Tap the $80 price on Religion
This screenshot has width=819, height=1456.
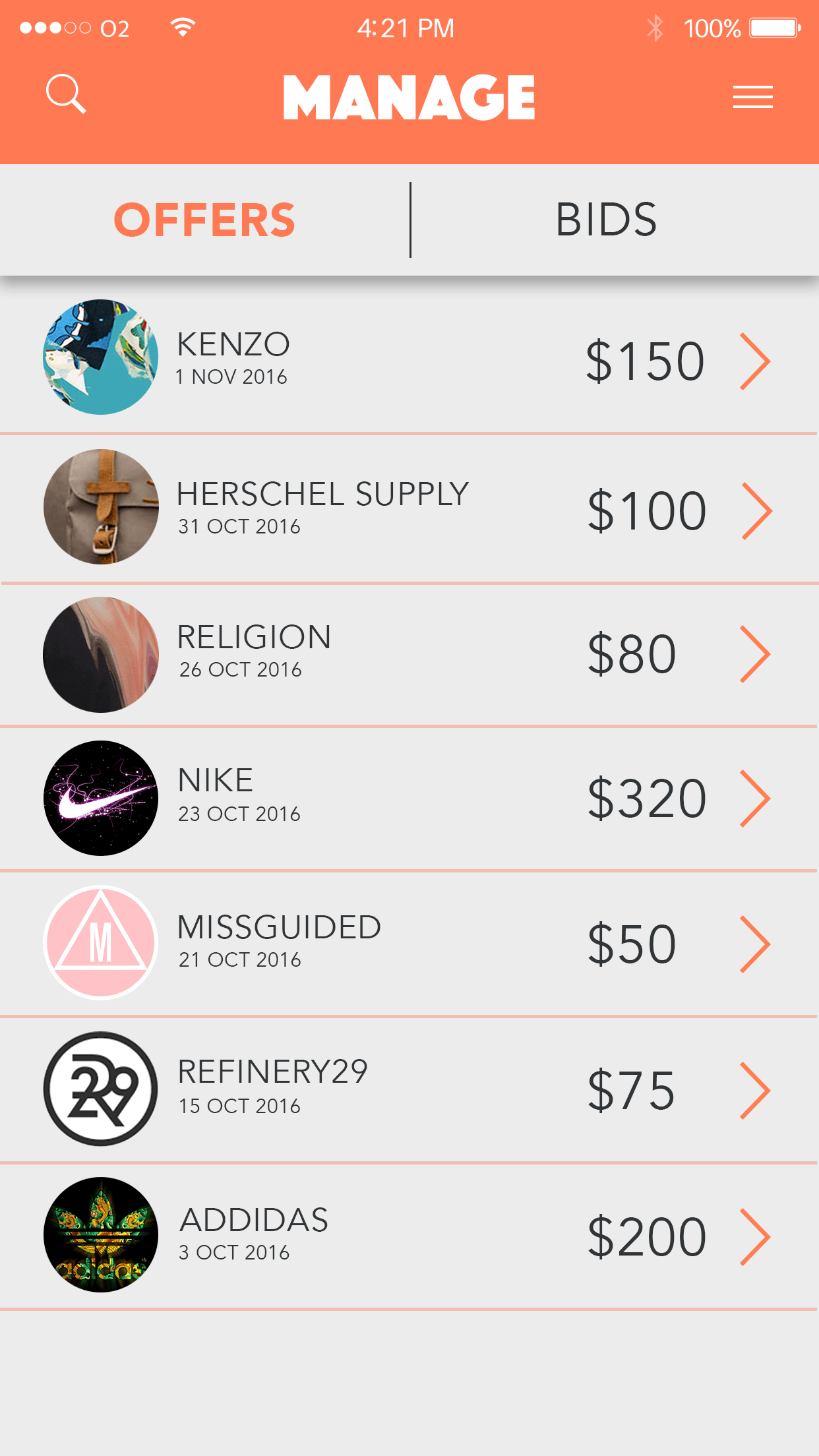tap(632, 653)
